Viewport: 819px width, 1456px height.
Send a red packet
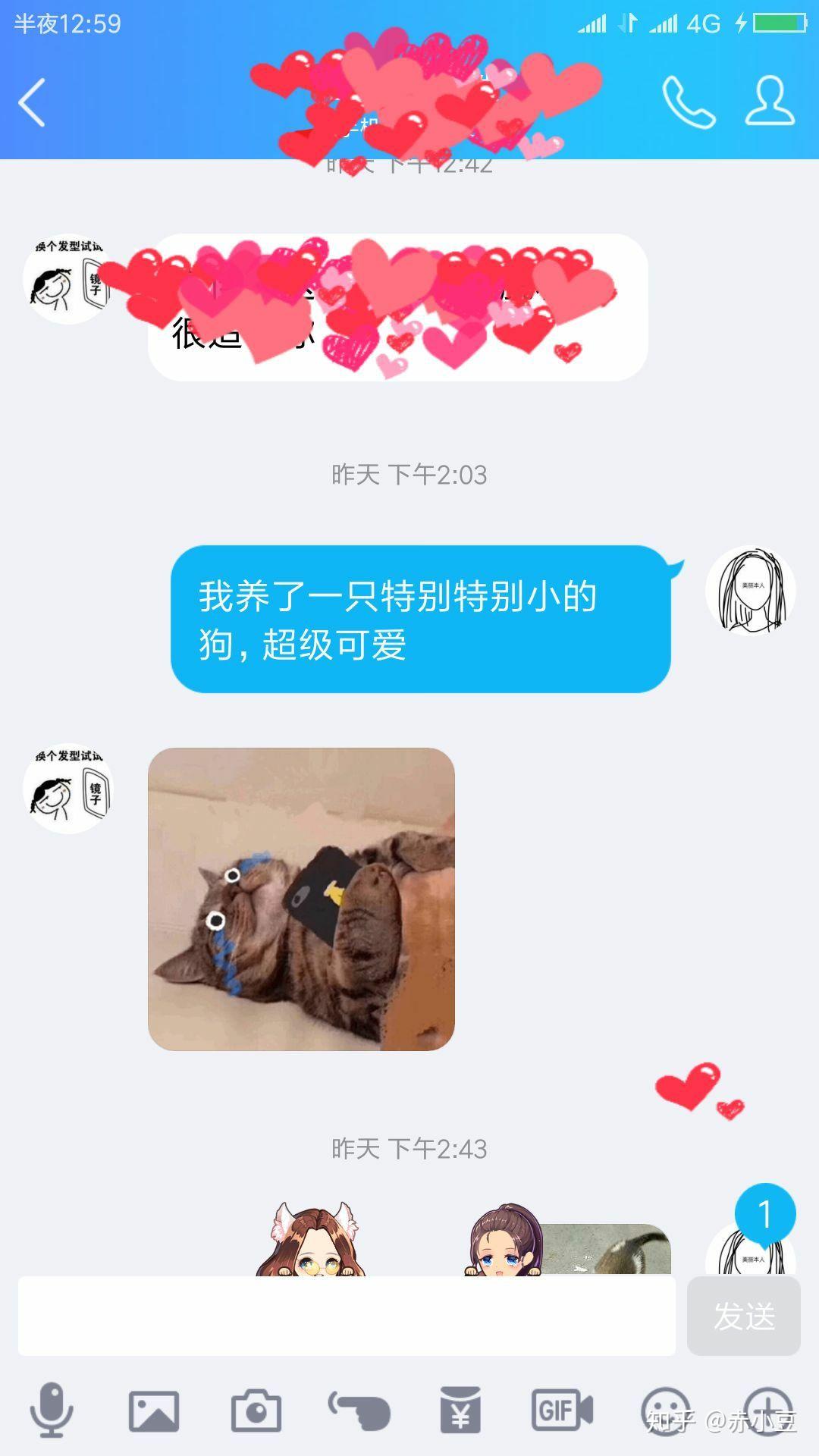pyautogui.click(x=460, y=1410)
